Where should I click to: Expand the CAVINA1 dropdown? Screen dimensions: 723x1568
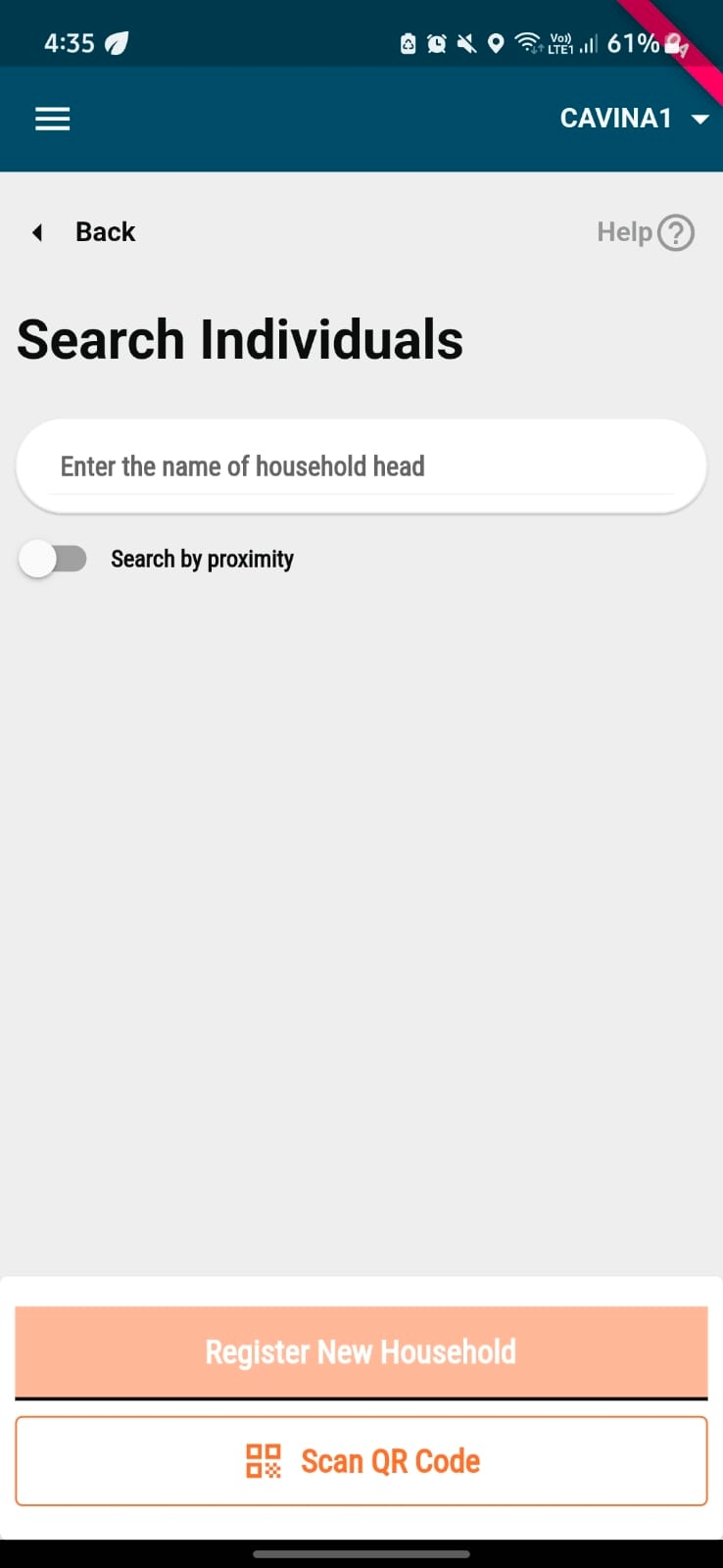[633, 119]
